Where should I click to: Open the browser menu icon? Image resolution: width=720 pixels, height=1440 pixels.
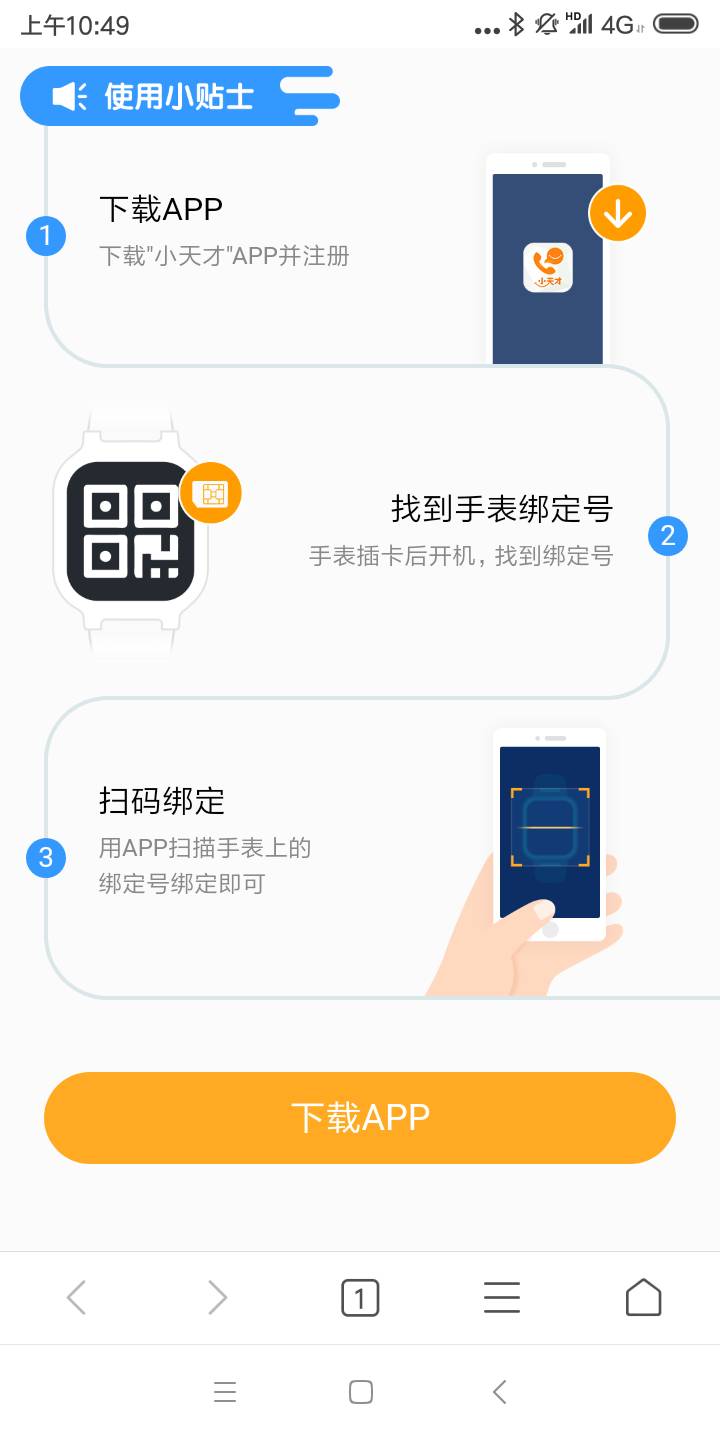point(501,1297)
